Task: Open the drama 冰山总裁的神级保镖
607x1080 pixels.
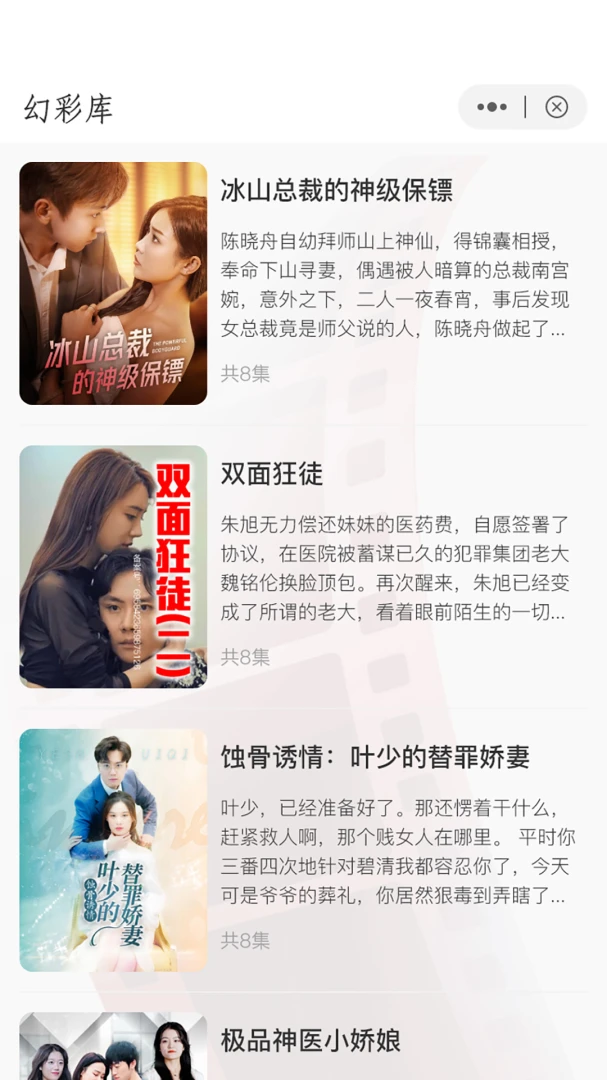Action: pyautogui.click(x=302, y=283)
